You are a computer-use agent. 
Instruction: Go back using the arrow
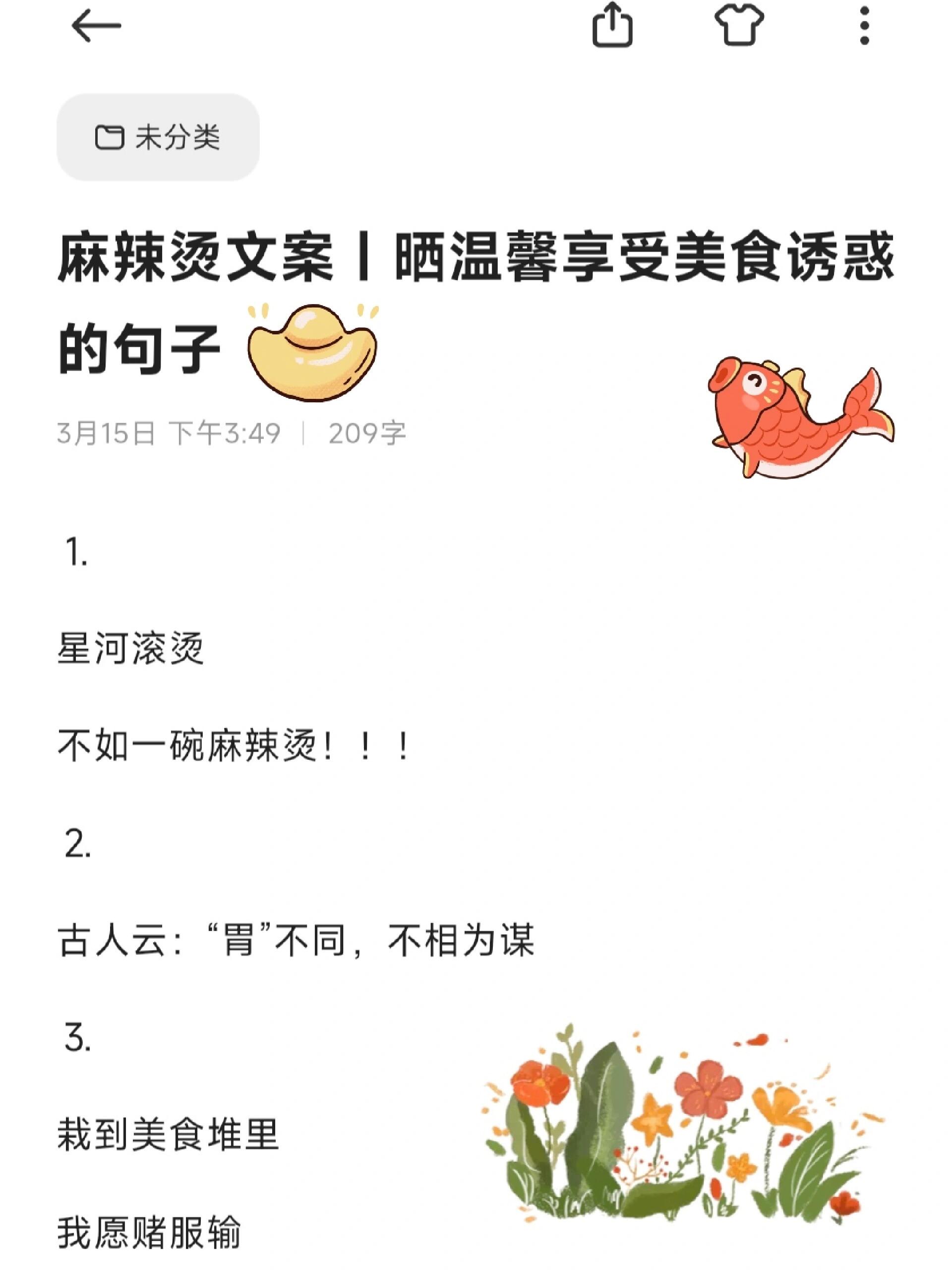point(96,26)
